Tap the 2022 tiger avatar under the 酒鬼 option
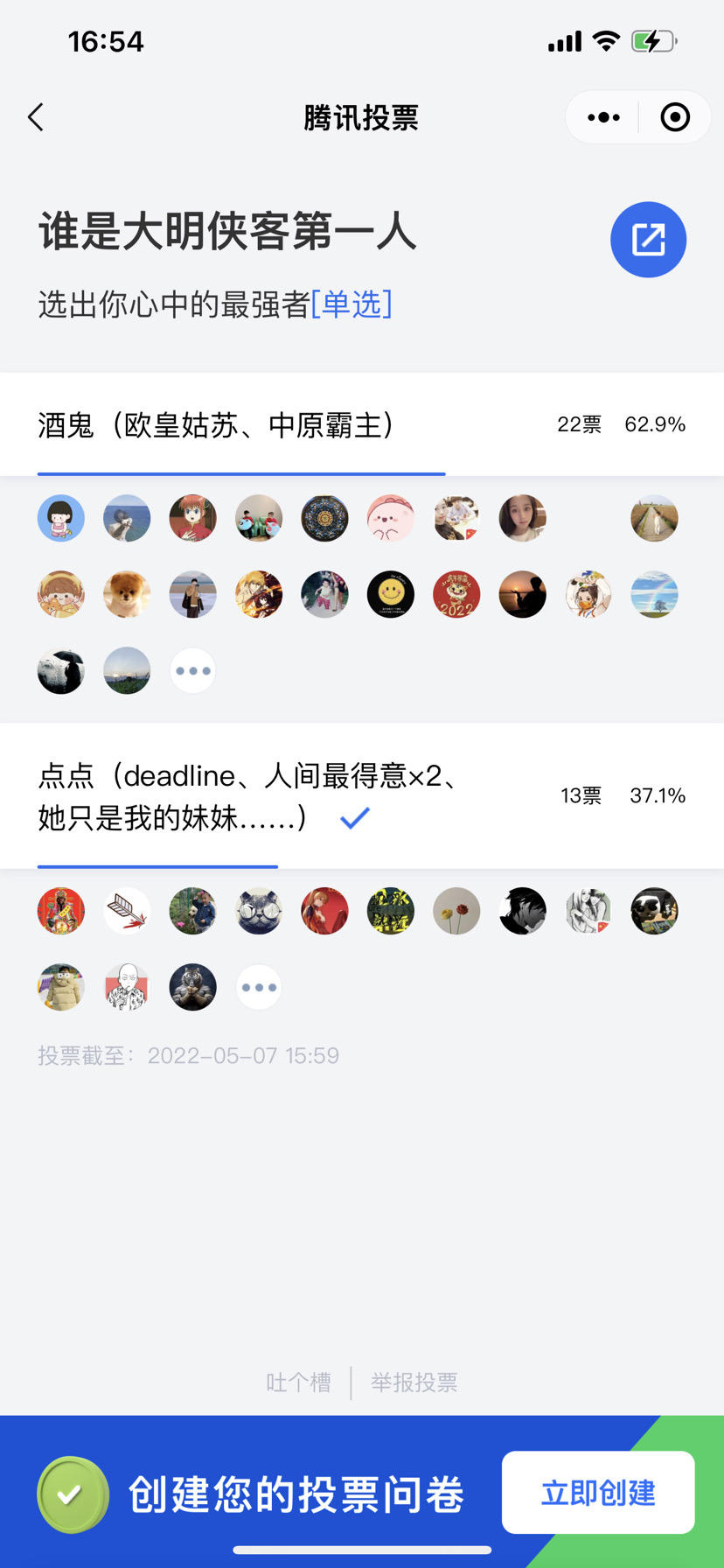724x1568 pixels. [456, 594]
